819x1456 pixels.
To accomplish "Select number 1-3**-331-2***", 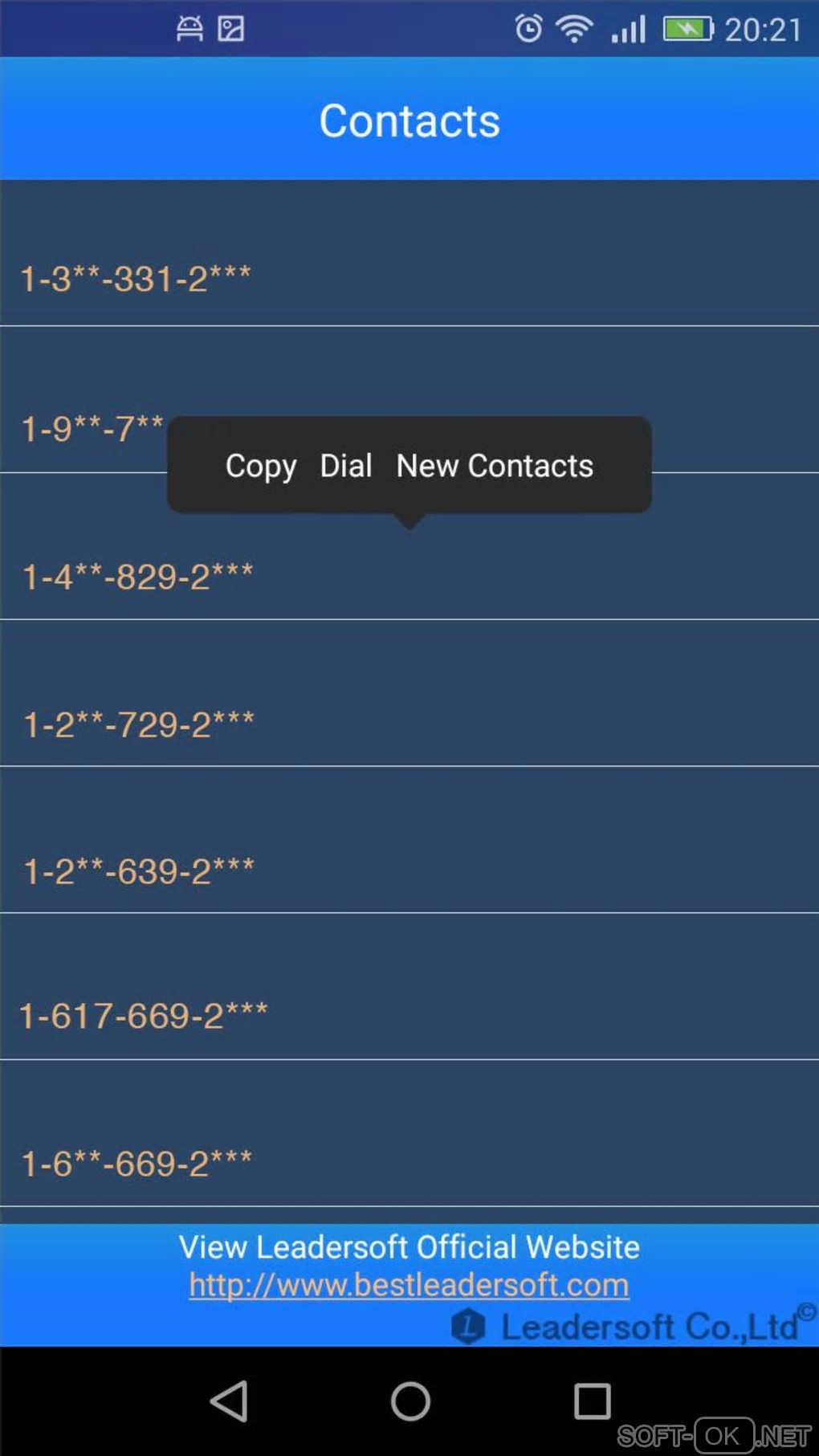I will pyautogui.click(x=136, y=279).
